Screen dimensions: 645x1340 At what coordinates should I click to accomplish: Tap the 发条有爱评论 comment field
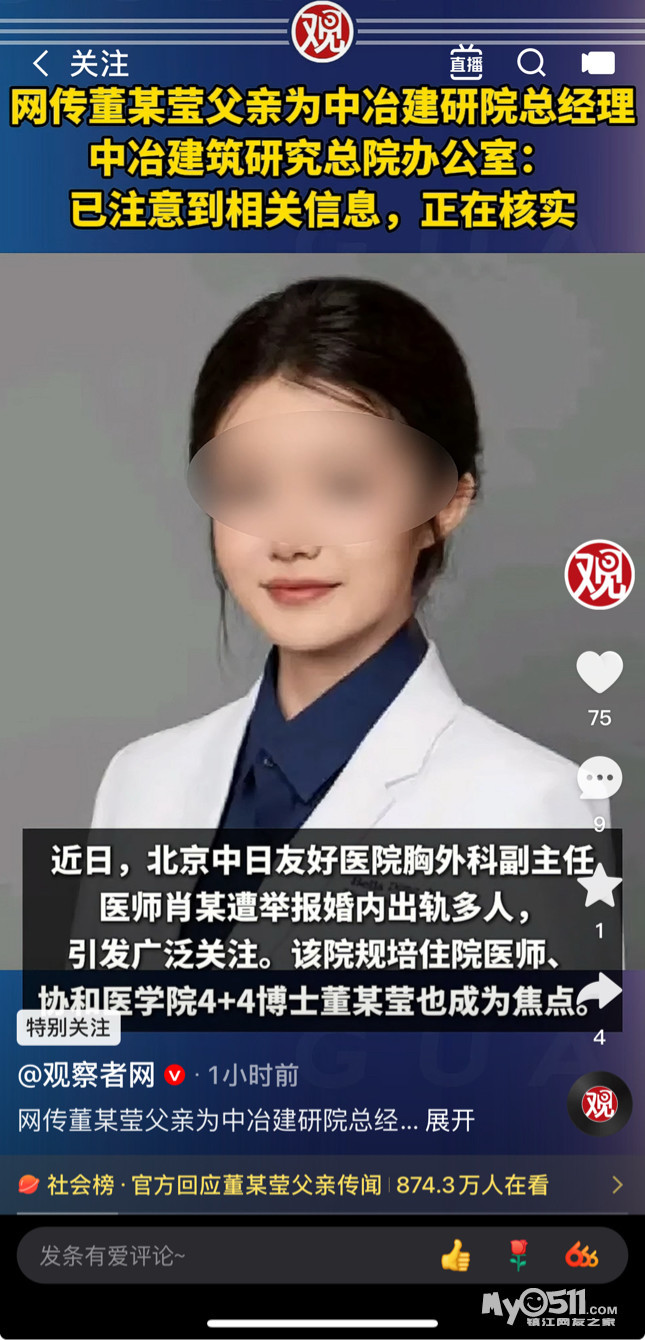(x=220, y=1255)
